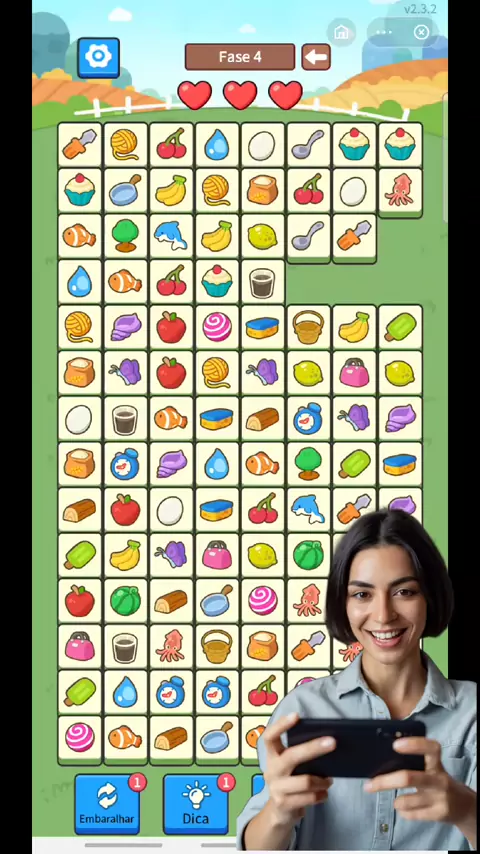Select the basket tile left of the bananas
Viewport: 480px width, 854px height.
tap(308, 328)
